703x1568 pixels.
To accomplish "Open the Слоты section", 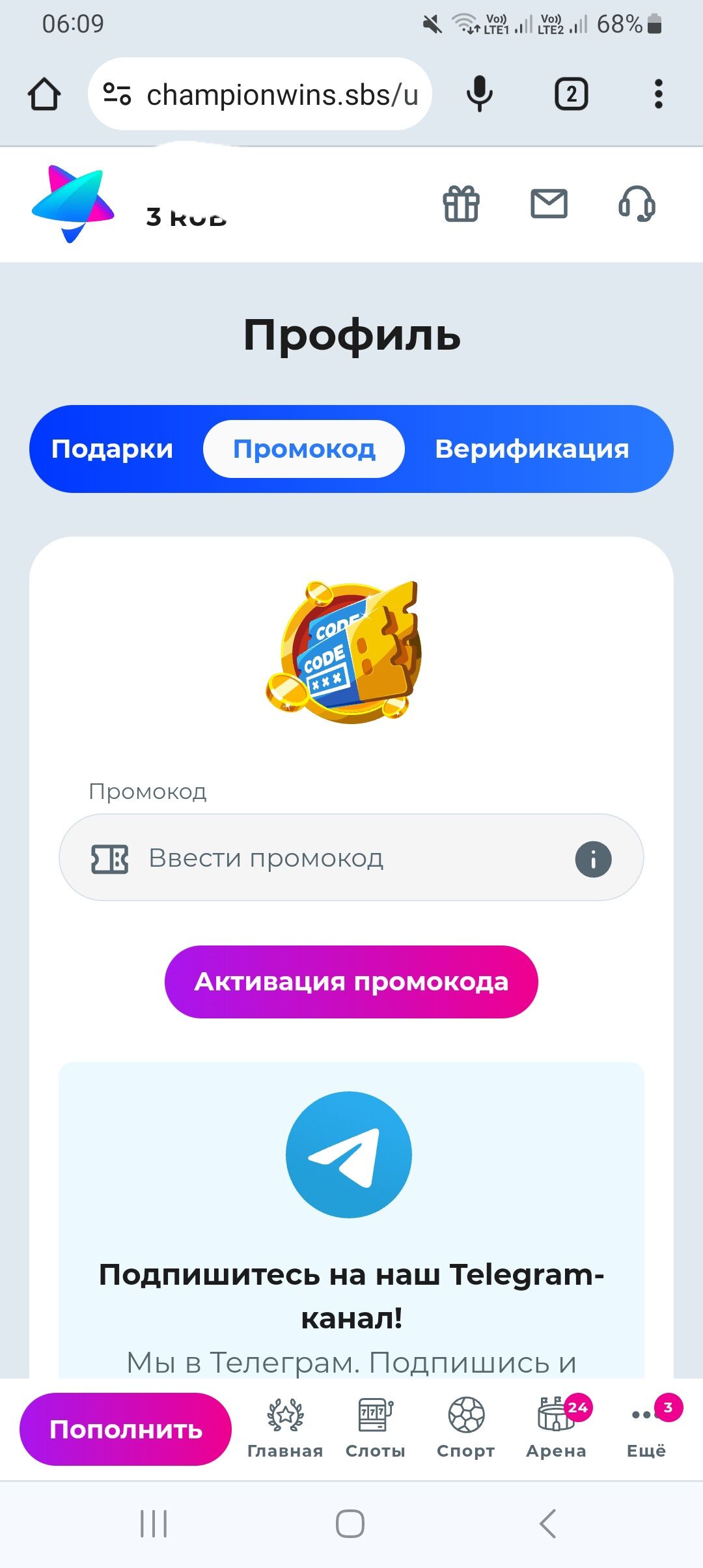I will click(x=376, y=1428).
